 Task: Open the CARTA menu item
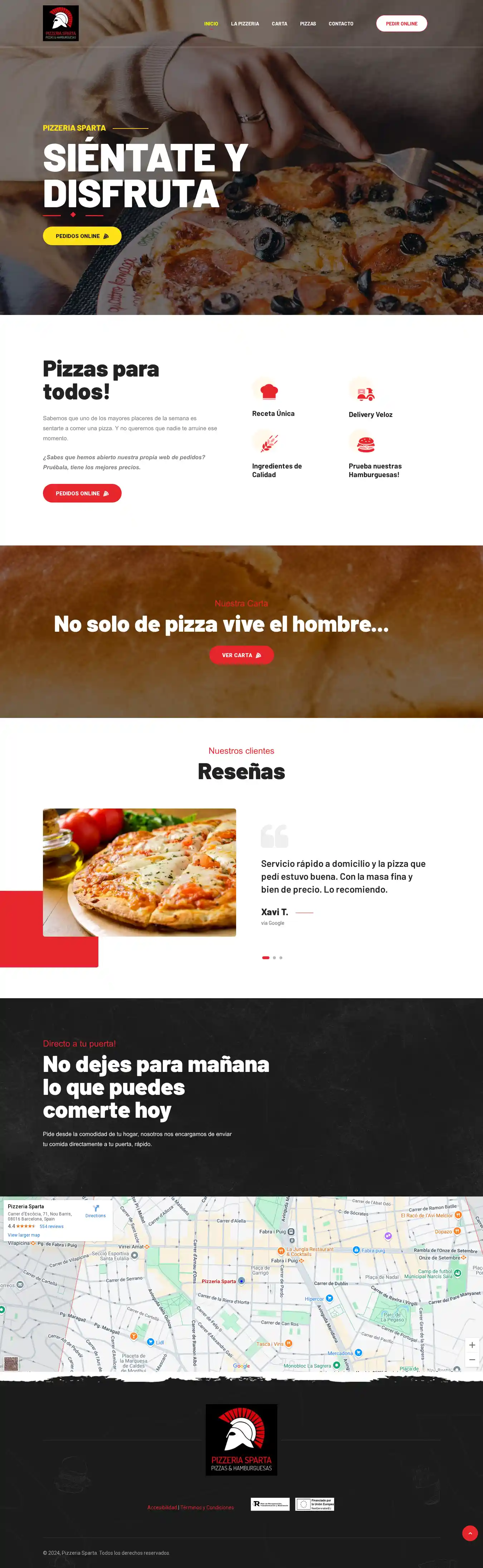tap(279, 24)
